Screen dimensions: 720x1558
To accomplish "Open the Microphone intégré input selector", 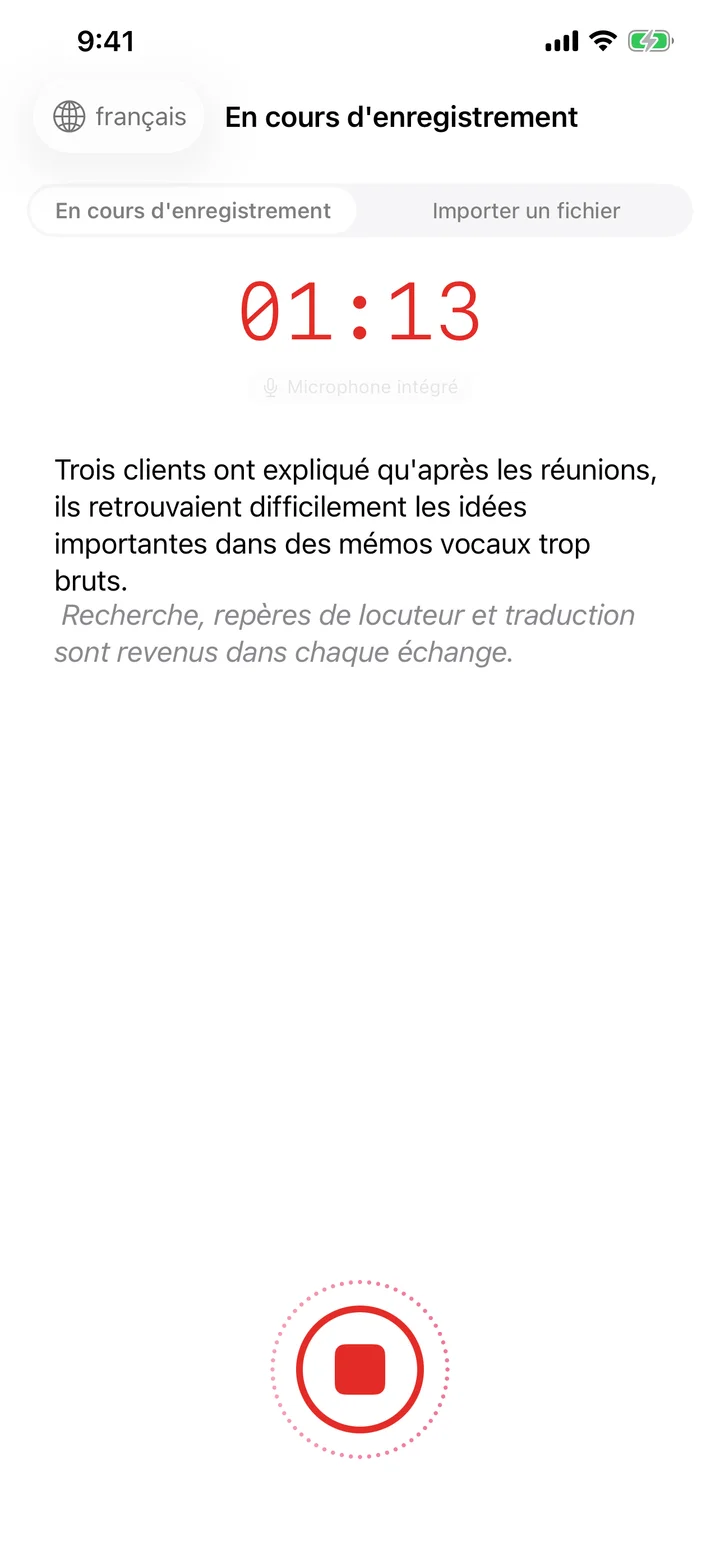I will (x=360, y=388).
